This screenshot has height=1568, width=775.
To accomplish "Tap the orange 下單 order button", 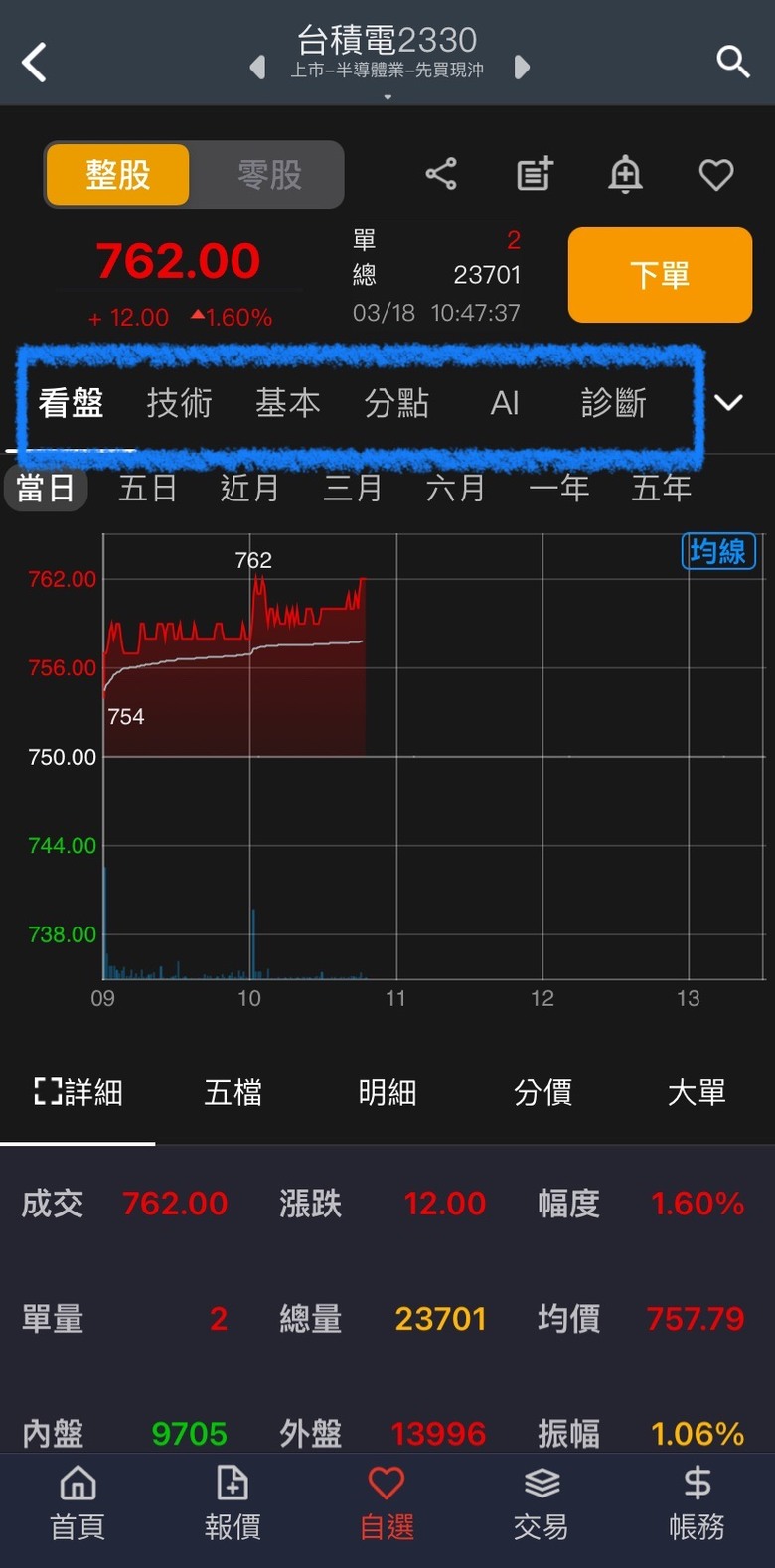I will click(660, 275).
